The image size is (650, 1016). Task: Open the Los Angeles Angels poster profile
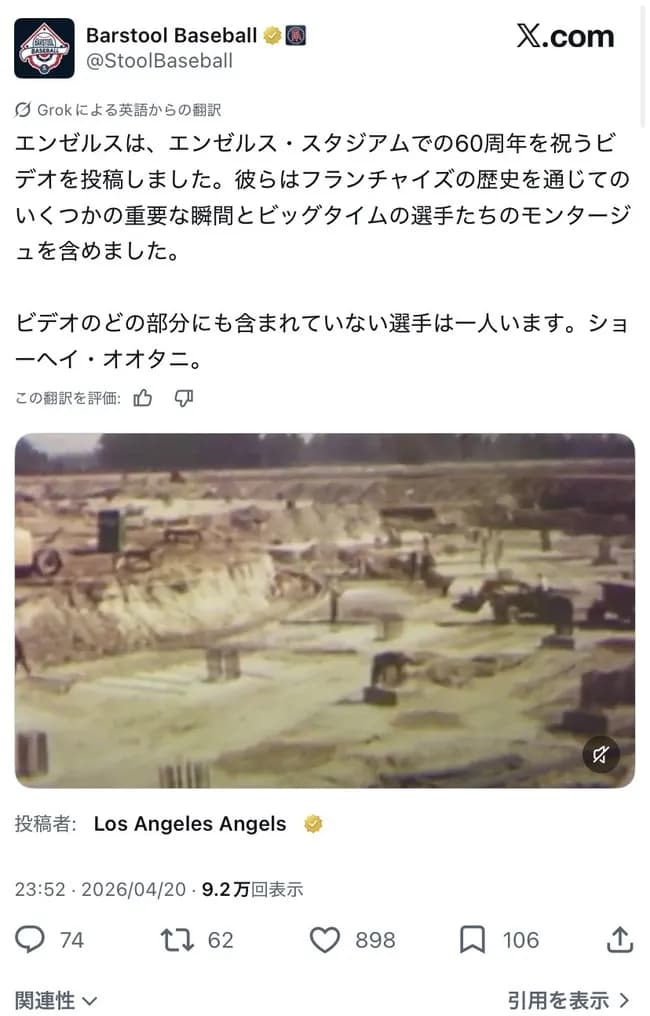click(190, 824)
